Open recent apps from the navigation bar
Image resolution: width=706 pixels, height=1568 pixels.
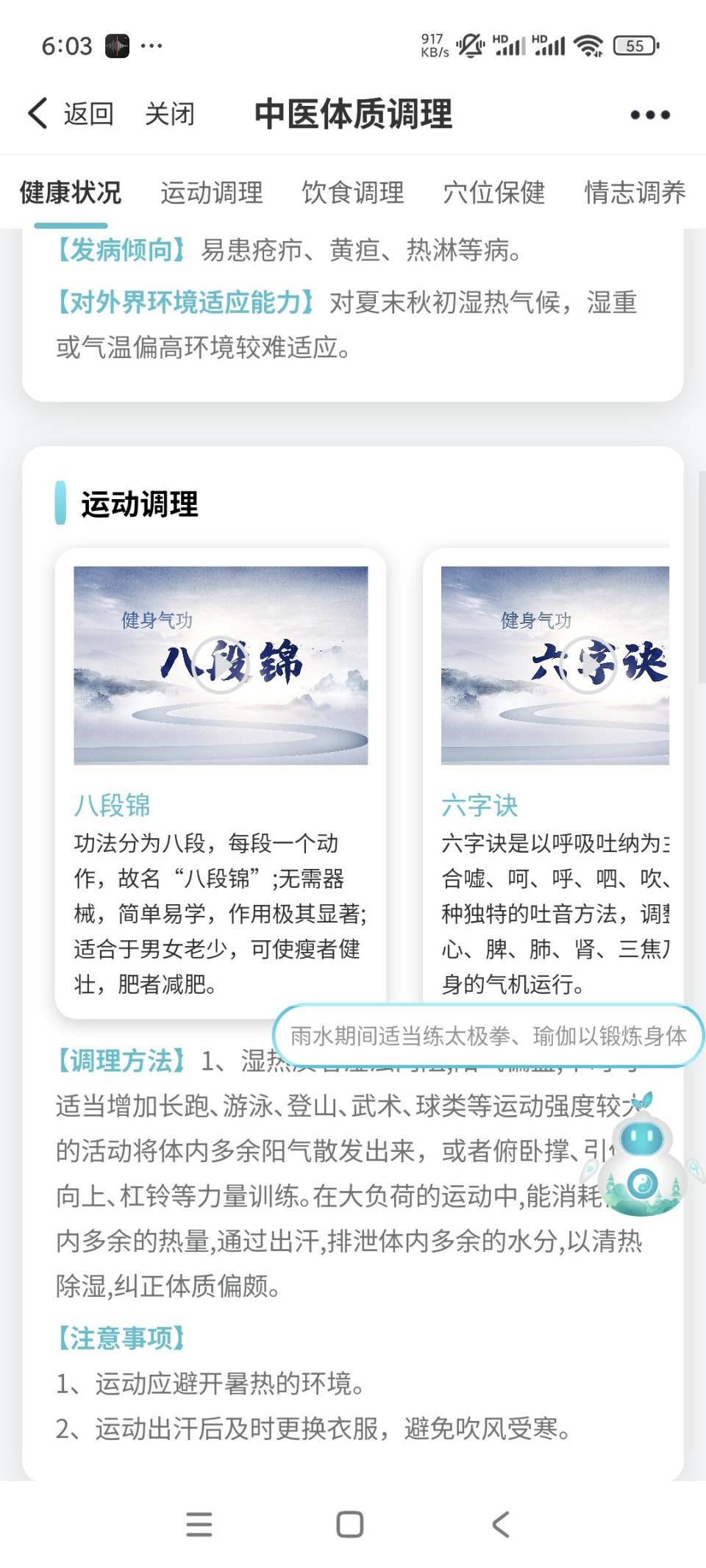199,1525
